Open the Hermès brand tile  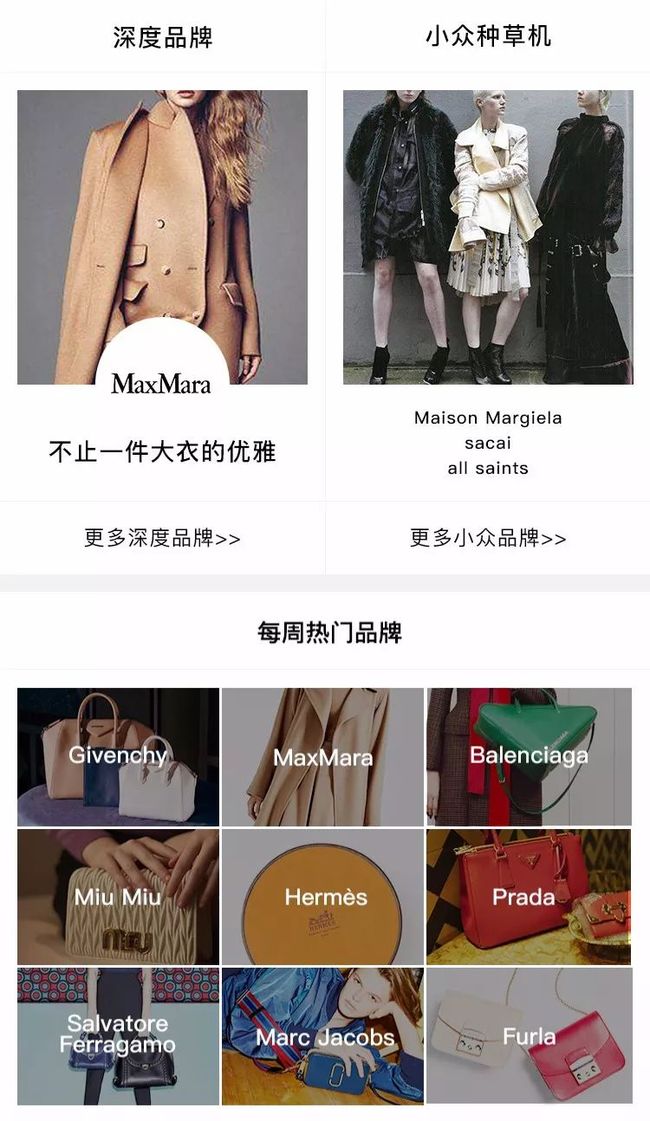pyautogui.click(x=323, y=897)
